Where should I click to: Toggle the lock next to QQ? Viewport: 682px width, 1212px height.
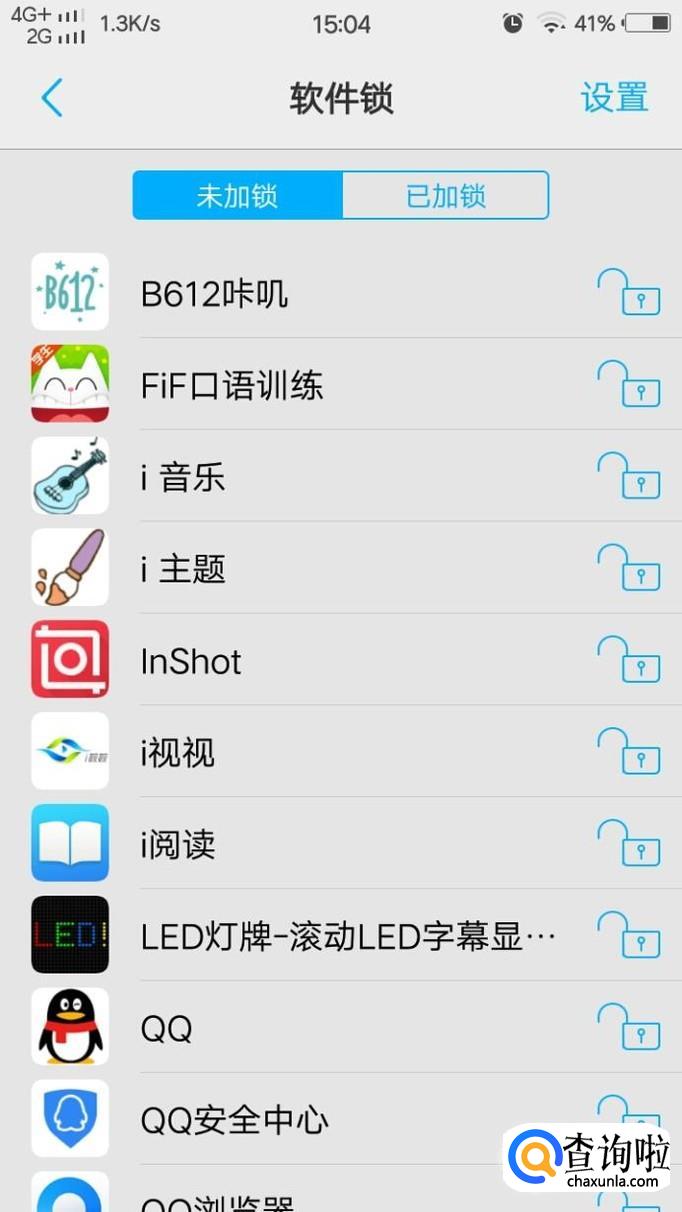pyautogui.click(x=629, y=1029)
